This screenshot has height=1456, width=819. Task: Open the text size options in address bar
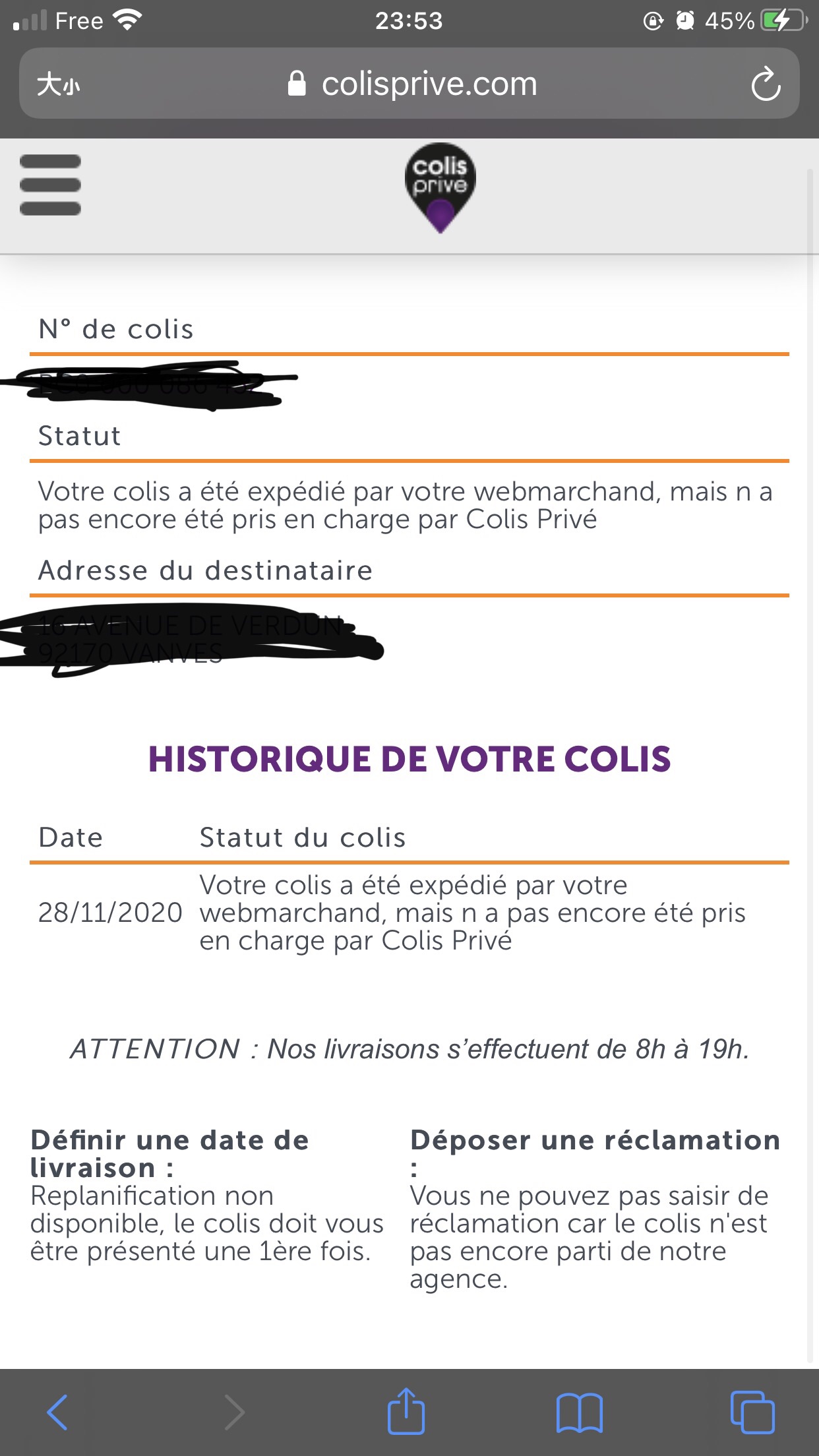click(x=58, y=84)
